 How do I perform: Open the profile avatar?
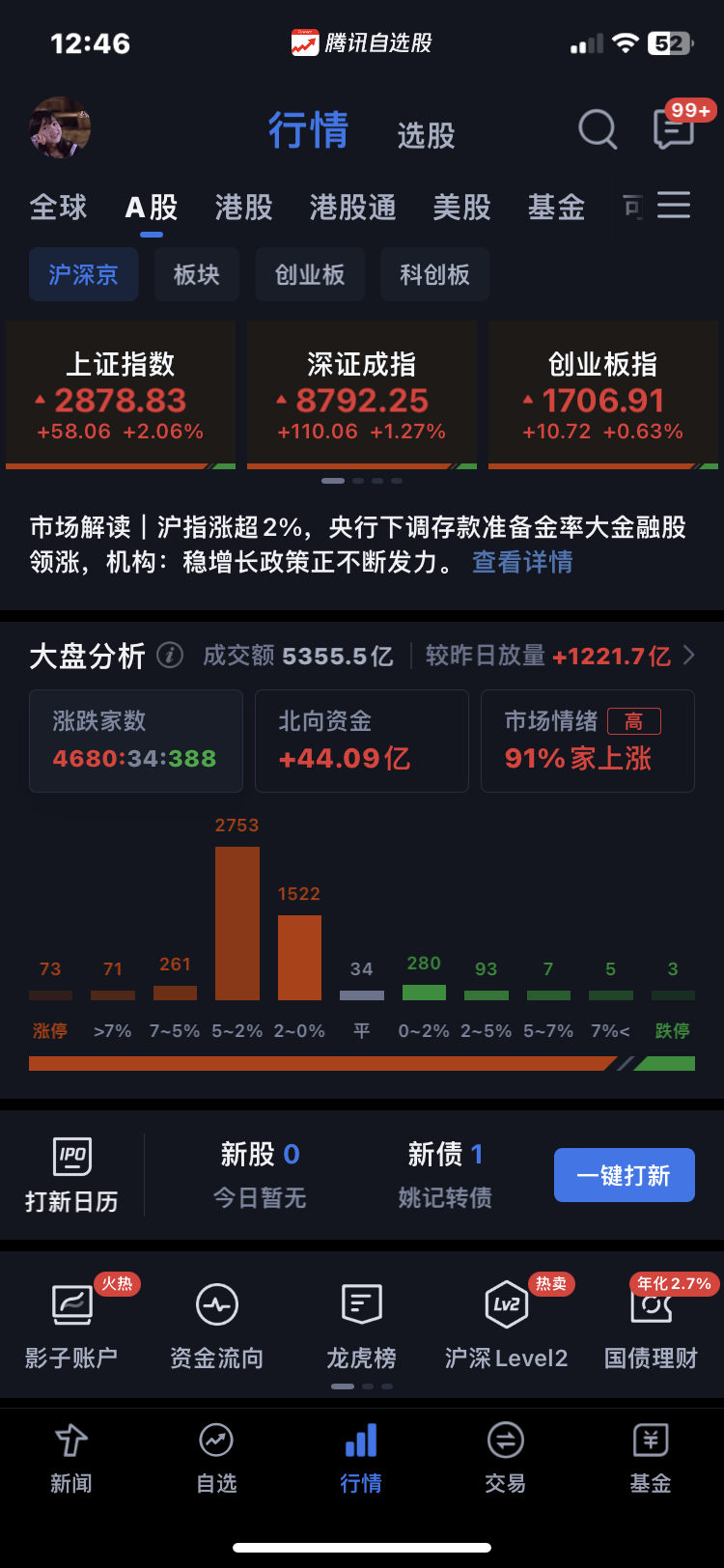pos(61,127)
